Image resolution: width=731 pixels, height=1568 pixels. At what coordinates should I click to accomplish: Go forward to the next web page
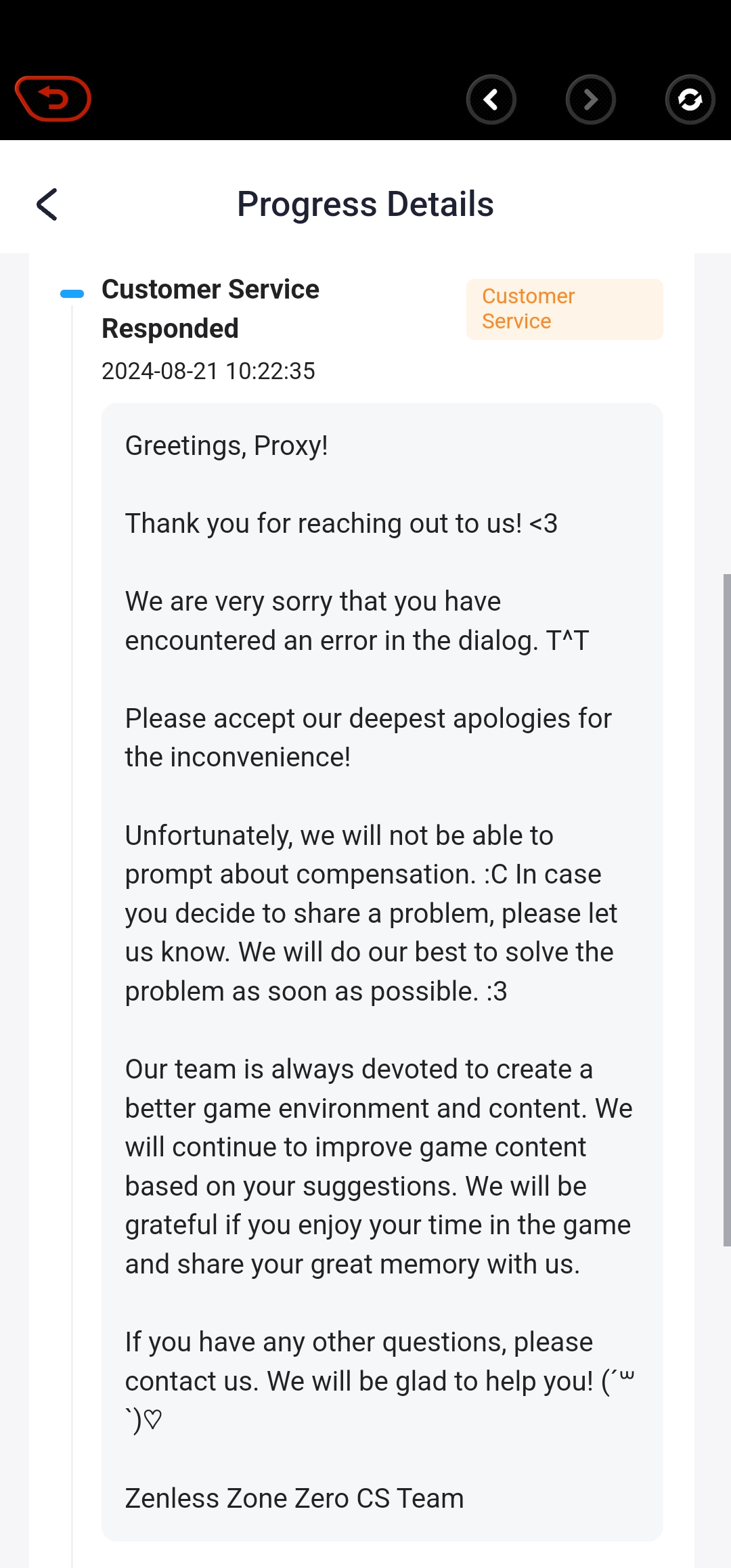click(x=590, y=100)
